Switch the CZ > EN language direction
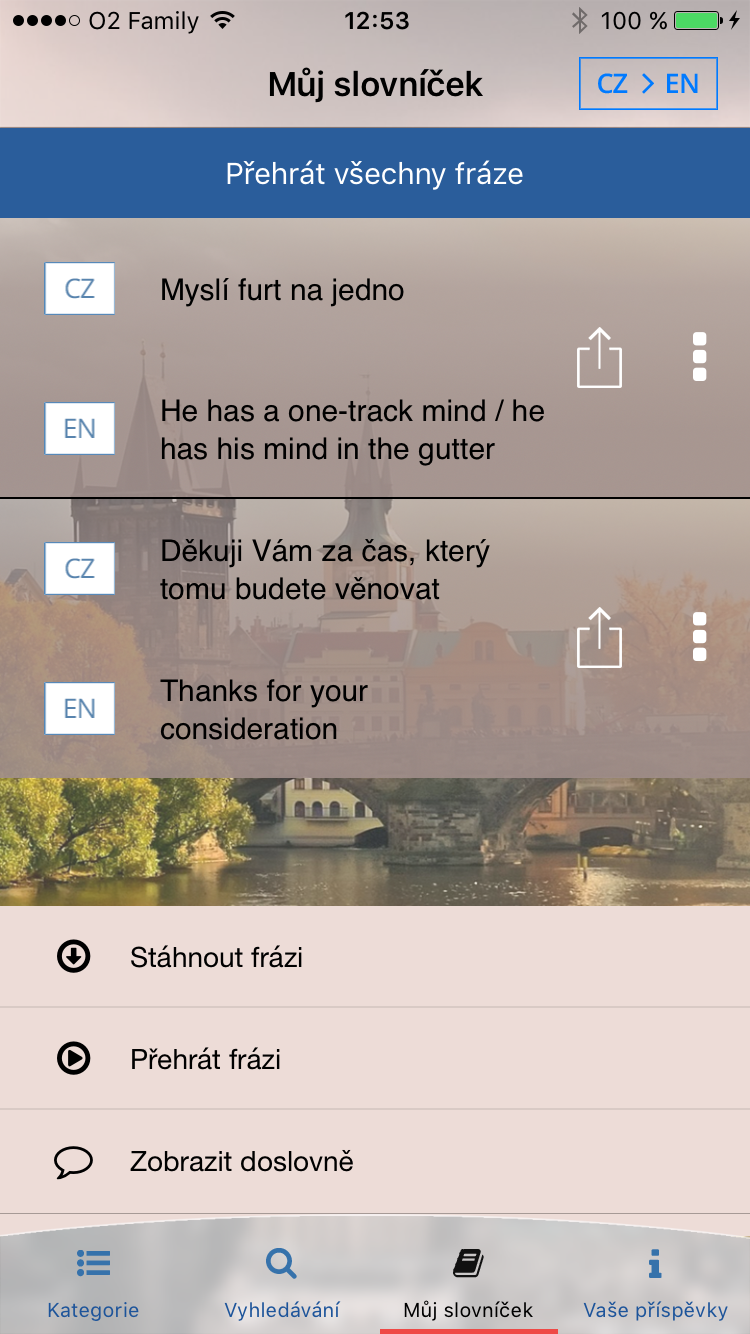The image size is (750, 1334). (x=648, y=84)
